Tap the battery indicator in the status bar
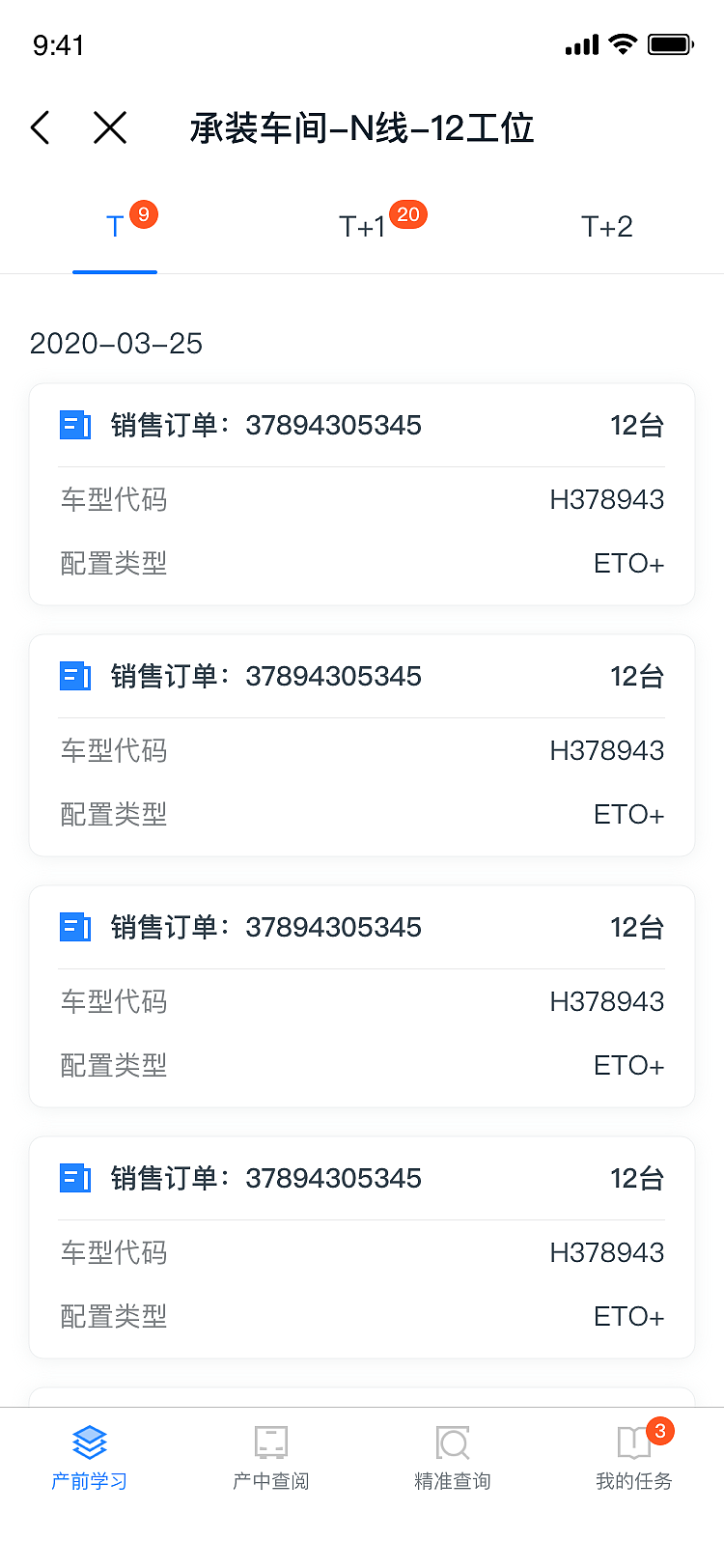The height and width of the screenshot is (1568, 724). coord(670,43)
